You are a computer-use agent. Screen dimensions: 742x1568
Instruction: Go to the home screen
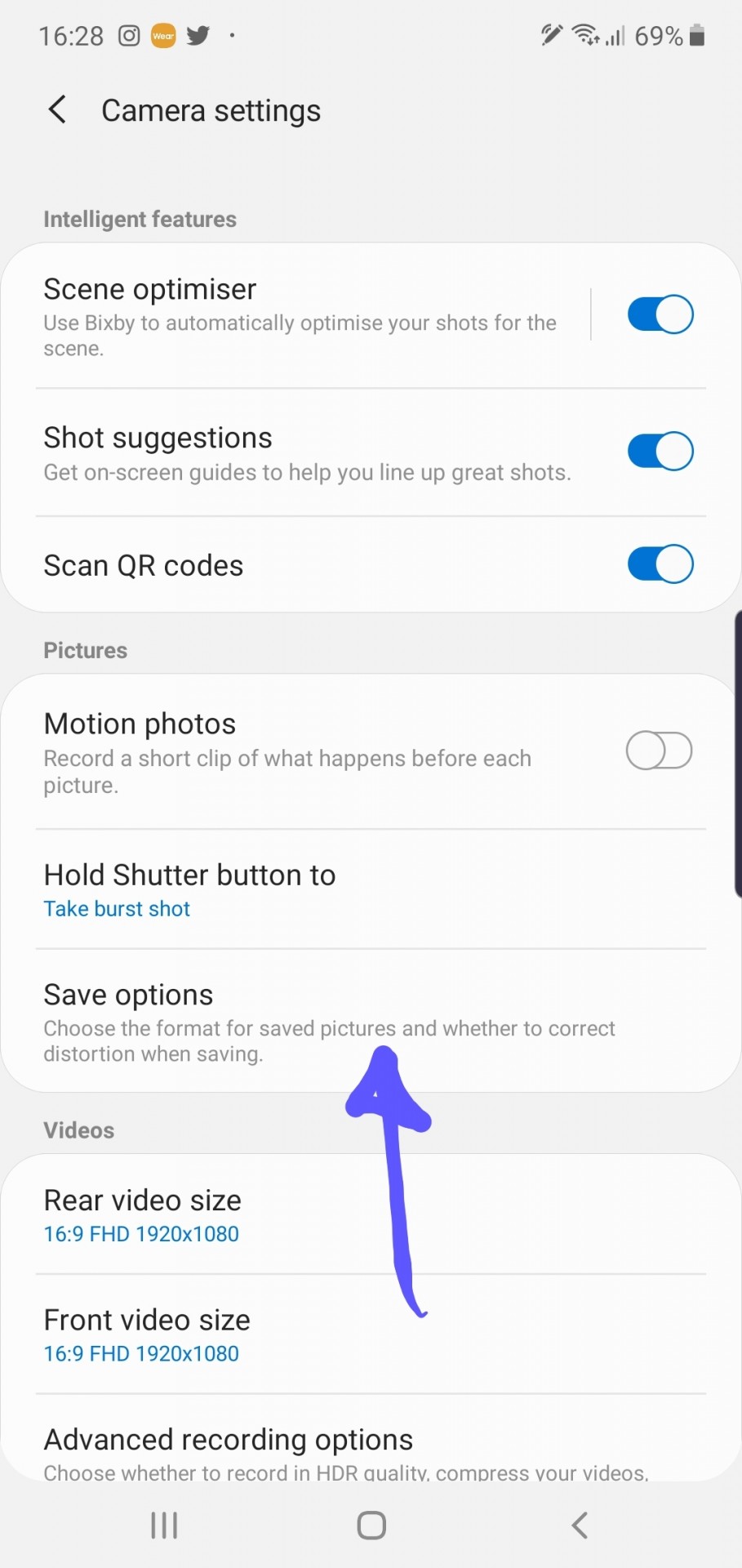pyautogui.click(x=371, y=1525)
